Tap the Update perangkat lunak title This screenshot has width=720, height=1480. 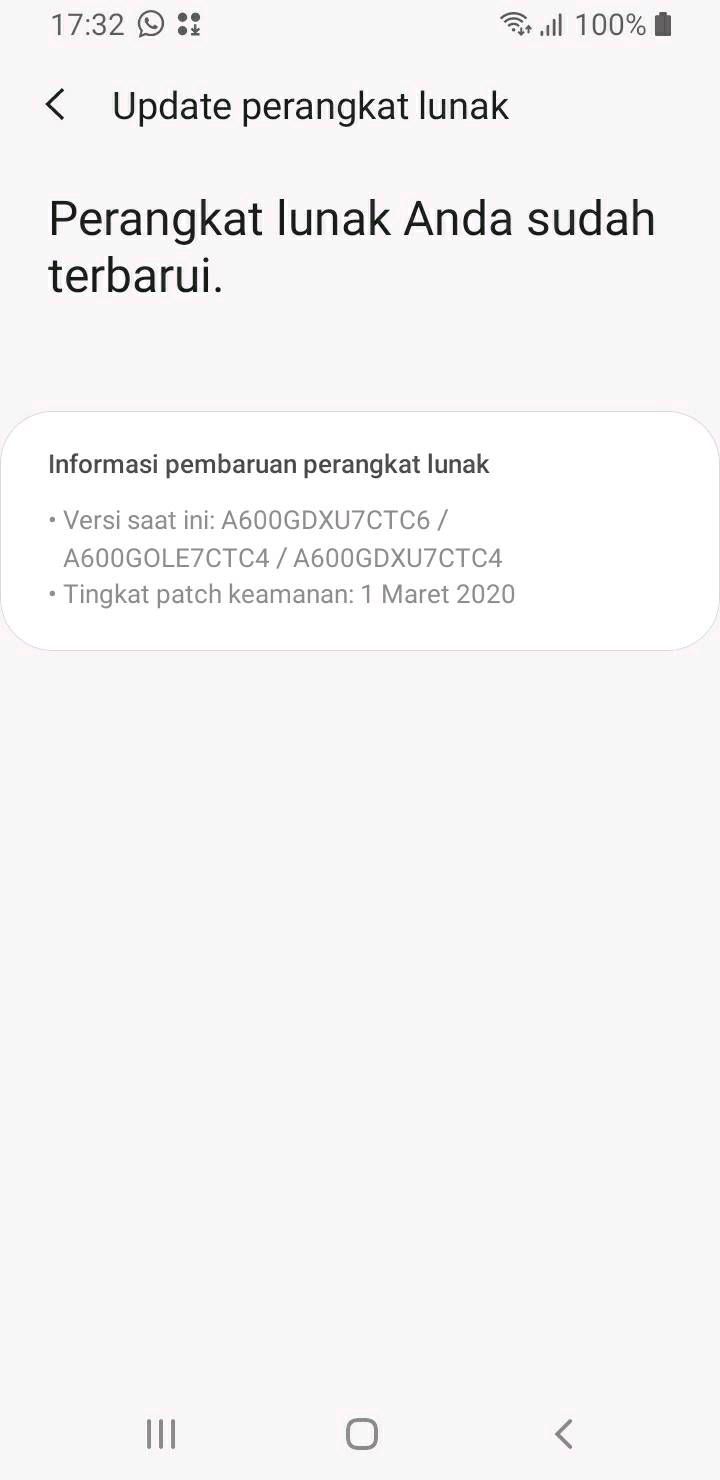(x=310, y=104)
